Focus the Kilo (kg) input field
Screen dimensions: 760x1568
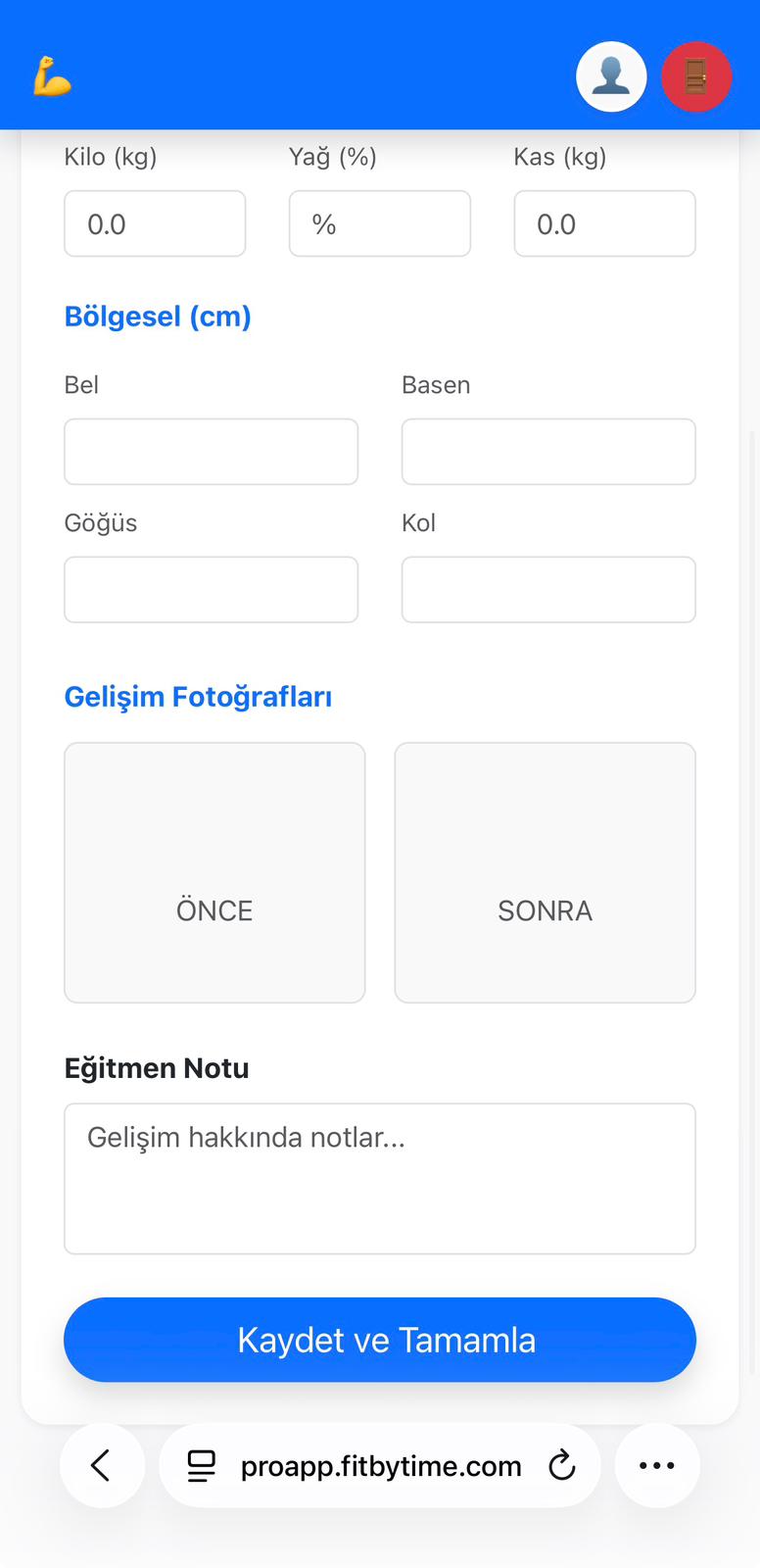155,223
